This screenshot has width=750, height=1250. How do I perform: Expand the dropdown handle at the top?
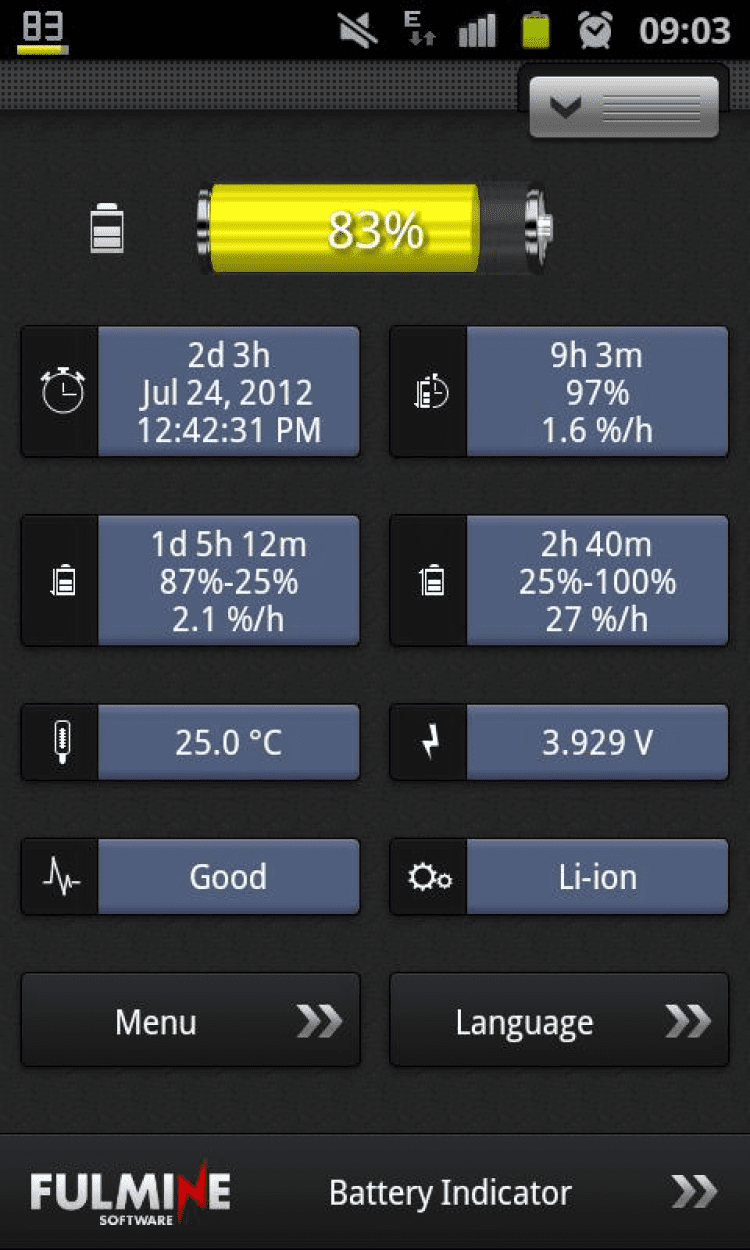623,106
